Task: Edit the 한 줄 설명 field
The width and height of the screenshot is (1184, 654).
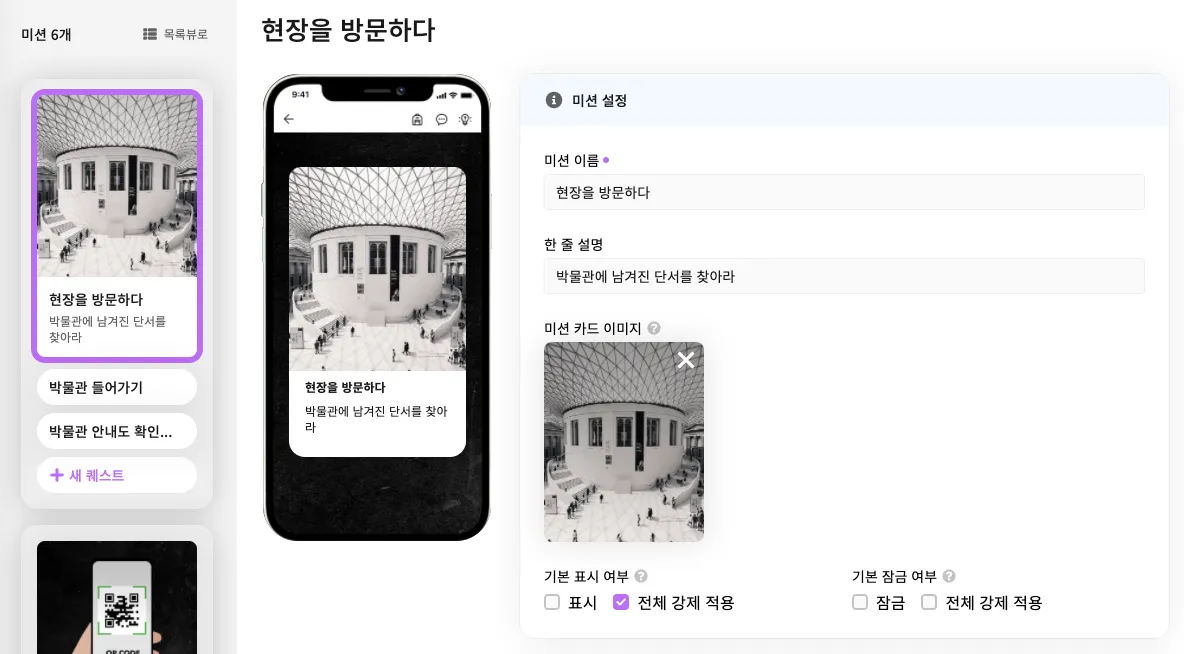Action: click(x=843, y=276)
